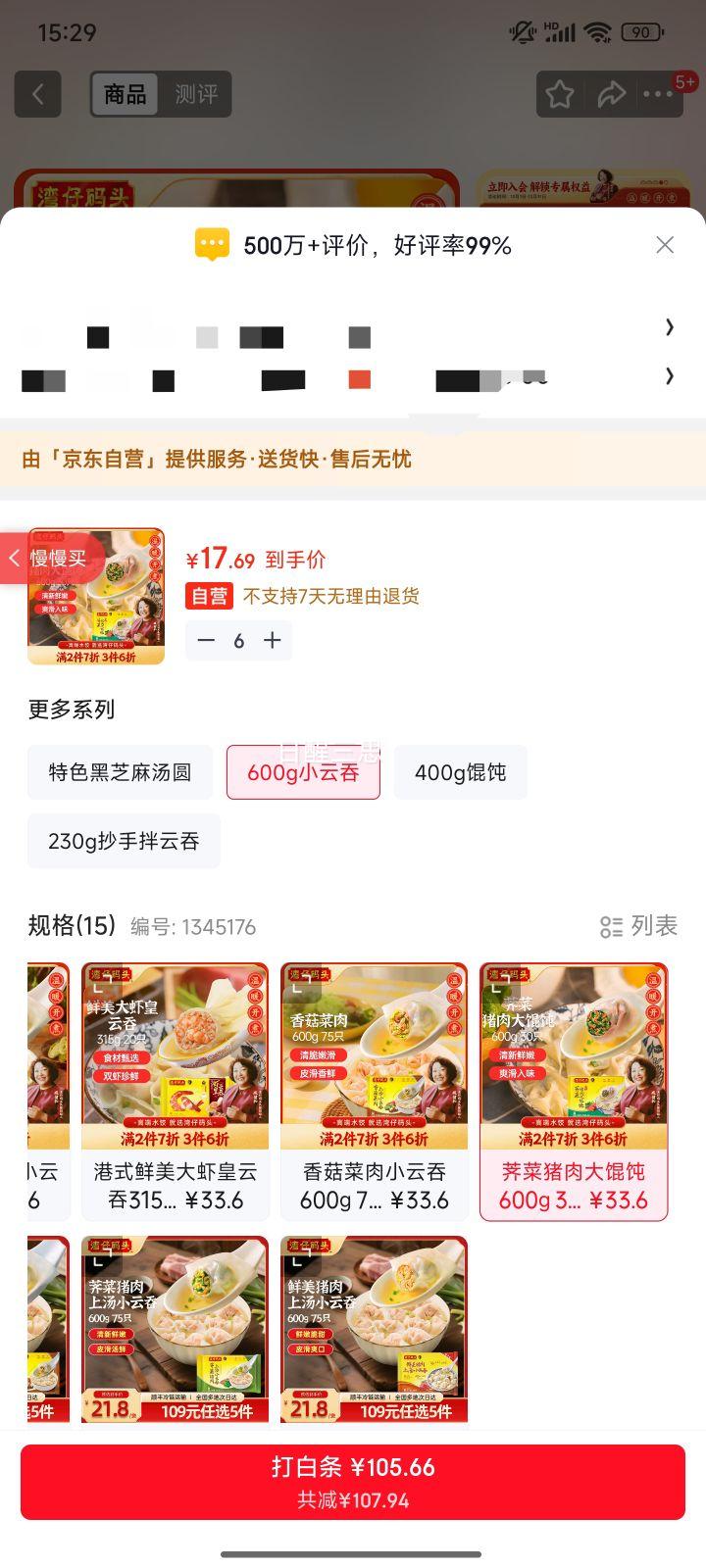This screenshot has height=1568, width=706.
Task: Open the more options ellipsis with 5+ badge
Action: 660,94
